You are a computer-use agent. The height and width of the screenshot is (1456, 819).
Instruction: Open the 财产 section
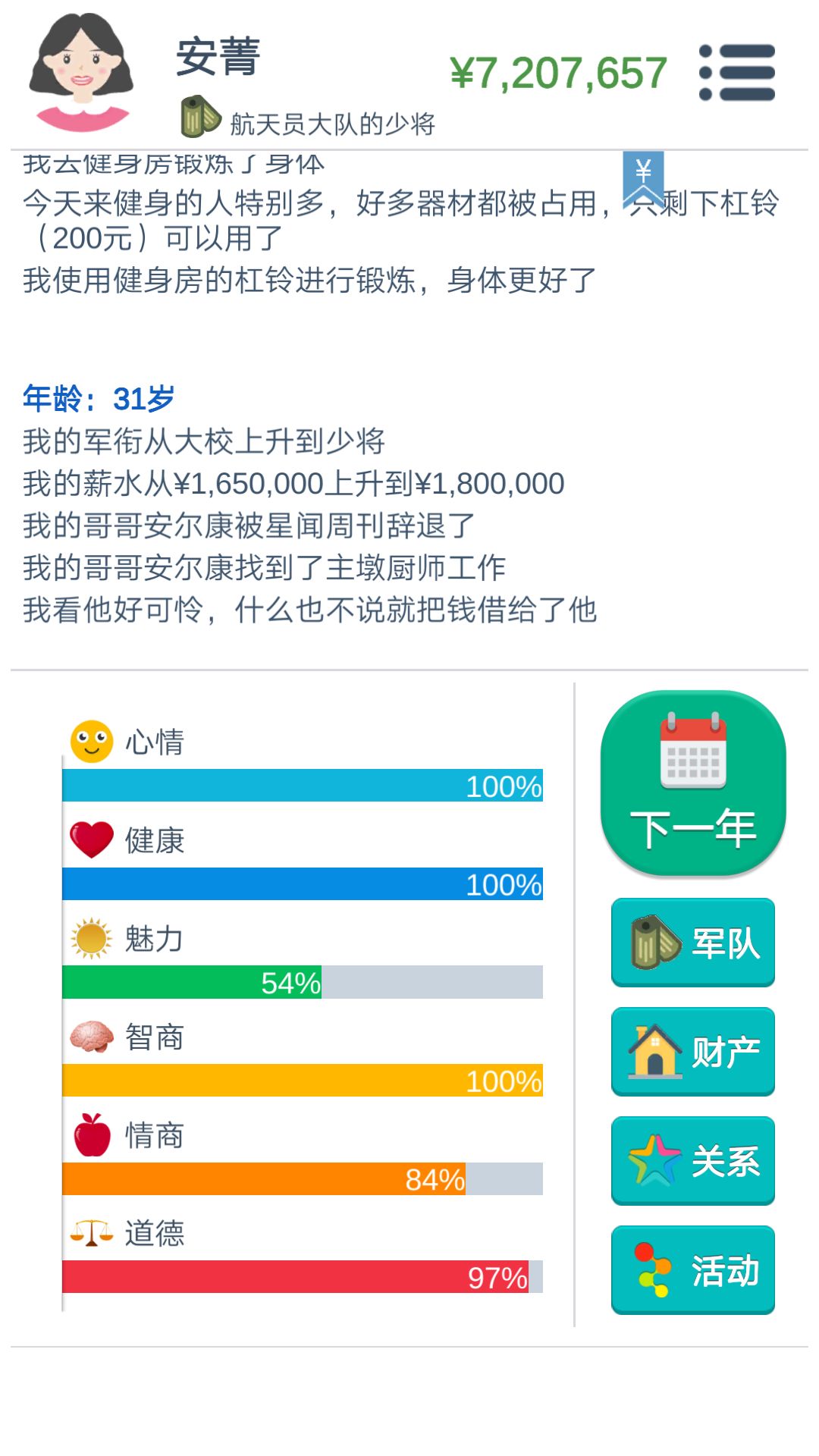pyautogui.click(x=693, y=1052)
